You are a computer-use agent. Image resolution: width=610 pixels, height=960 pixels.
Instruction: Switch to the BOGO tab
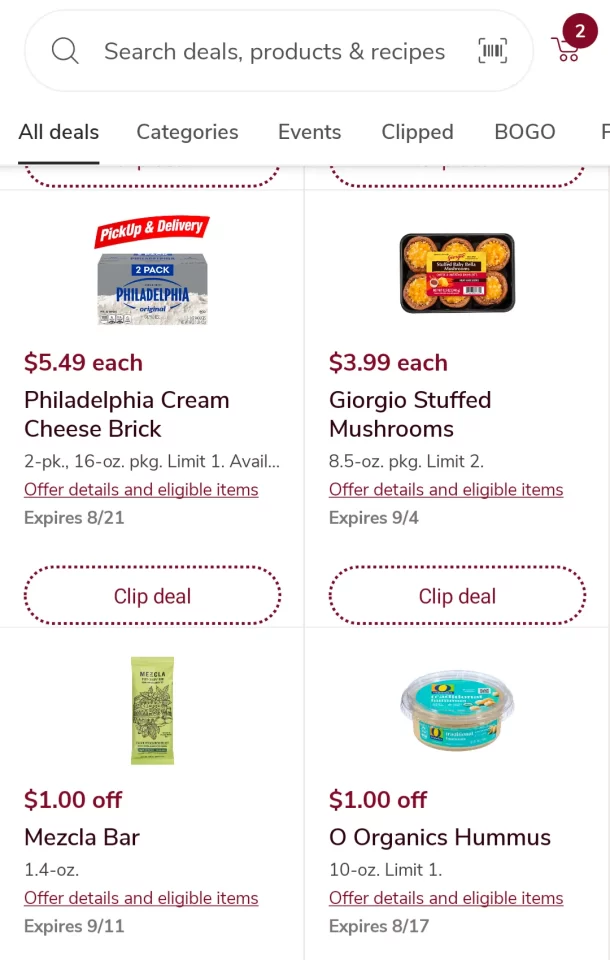tap(524, 132)
